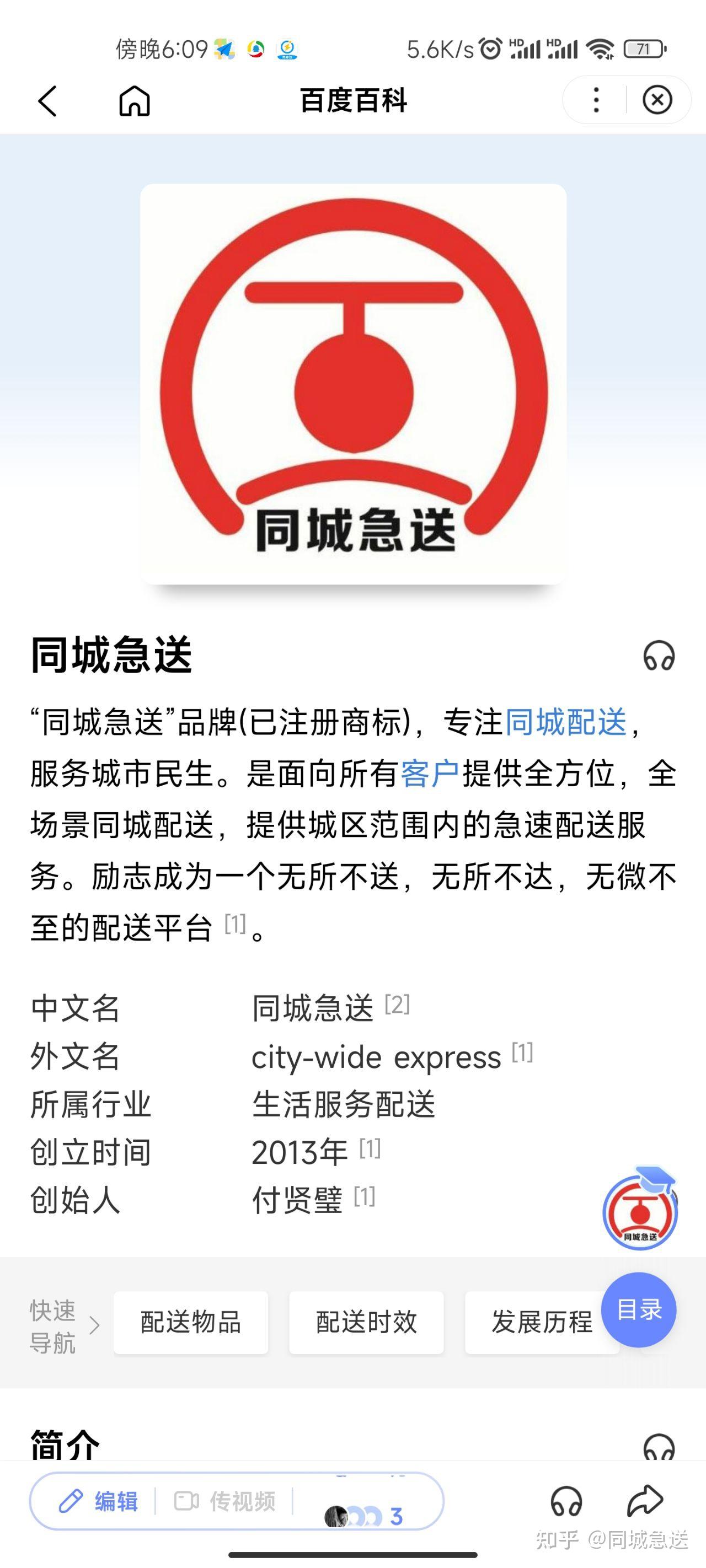Tap the 发展历程 quick navigation button
The image size is (706, 1568).
(541, 1323)
